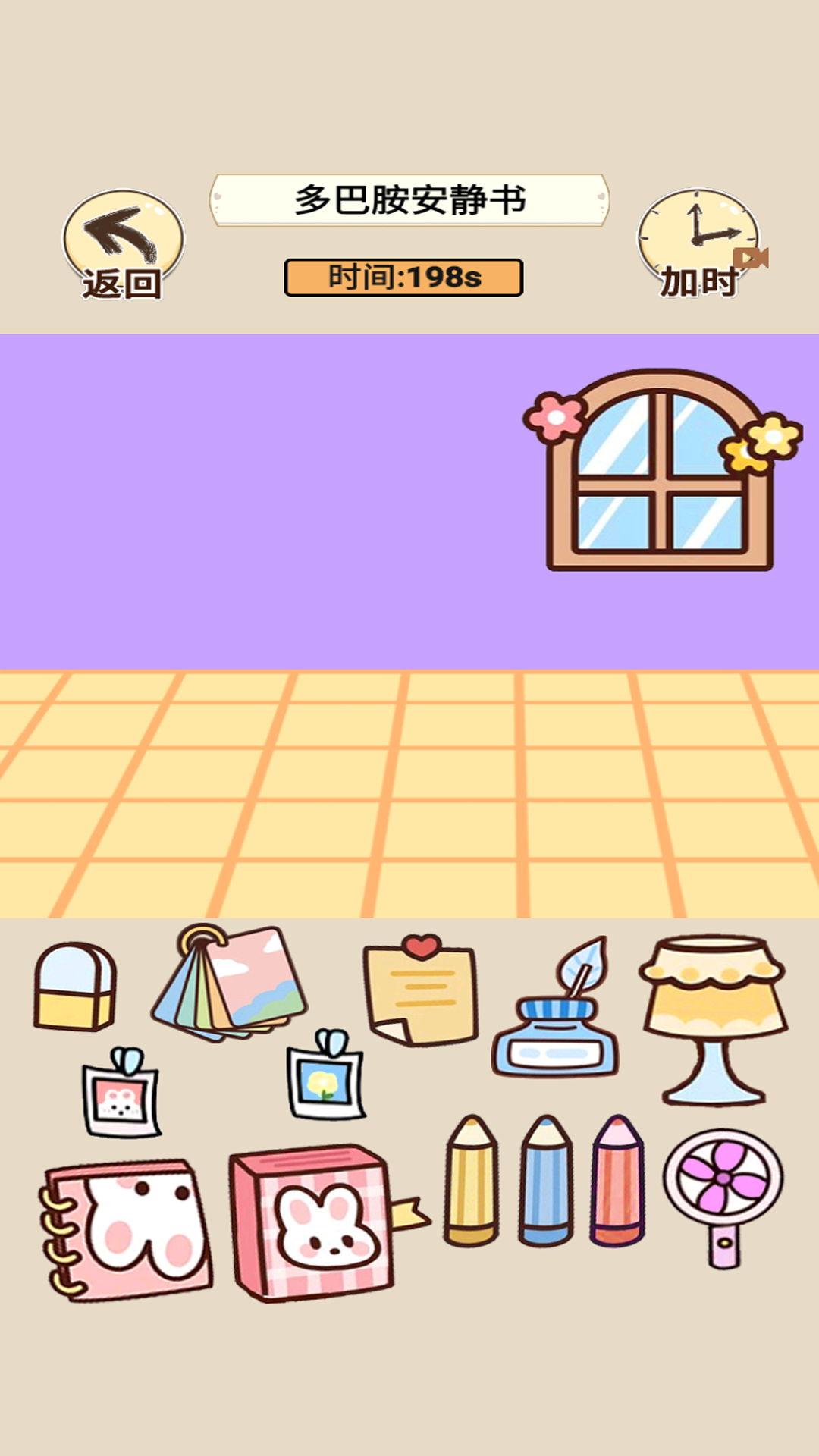Select the red pencil
819x1456 pixels.
(618, 1181)
